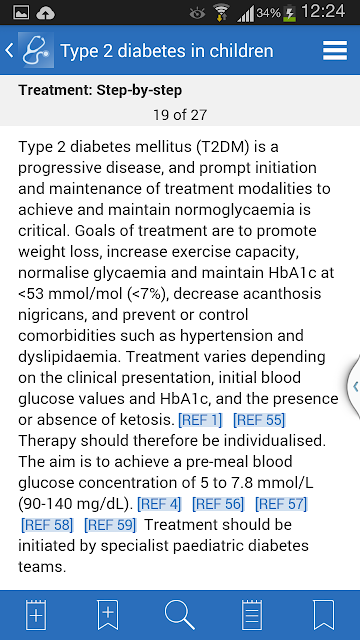
Task: Open reference link REF 56
Action: click(x=218, y=504)
